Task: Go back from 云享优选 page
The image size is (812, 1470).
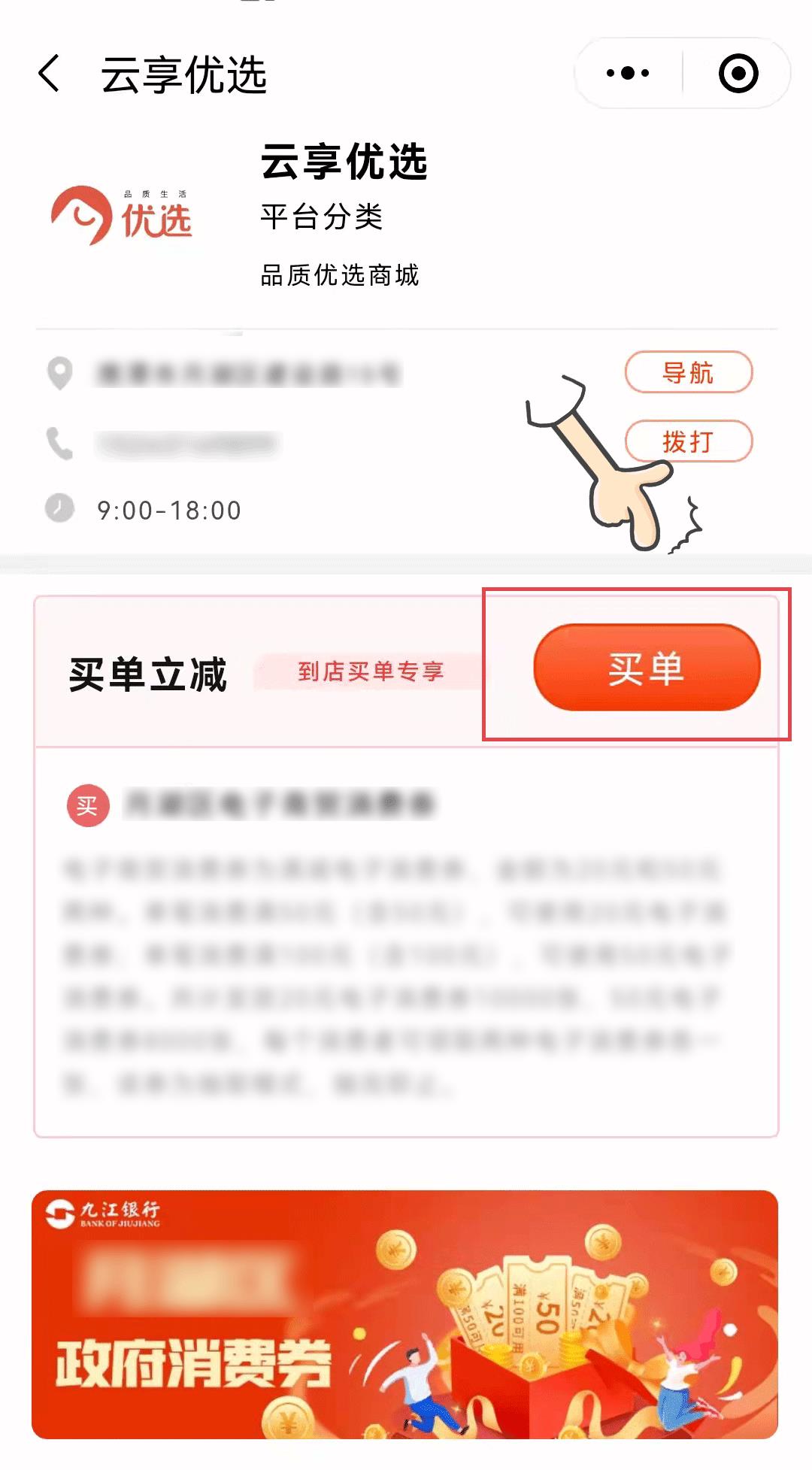Action: click(50, 74)
